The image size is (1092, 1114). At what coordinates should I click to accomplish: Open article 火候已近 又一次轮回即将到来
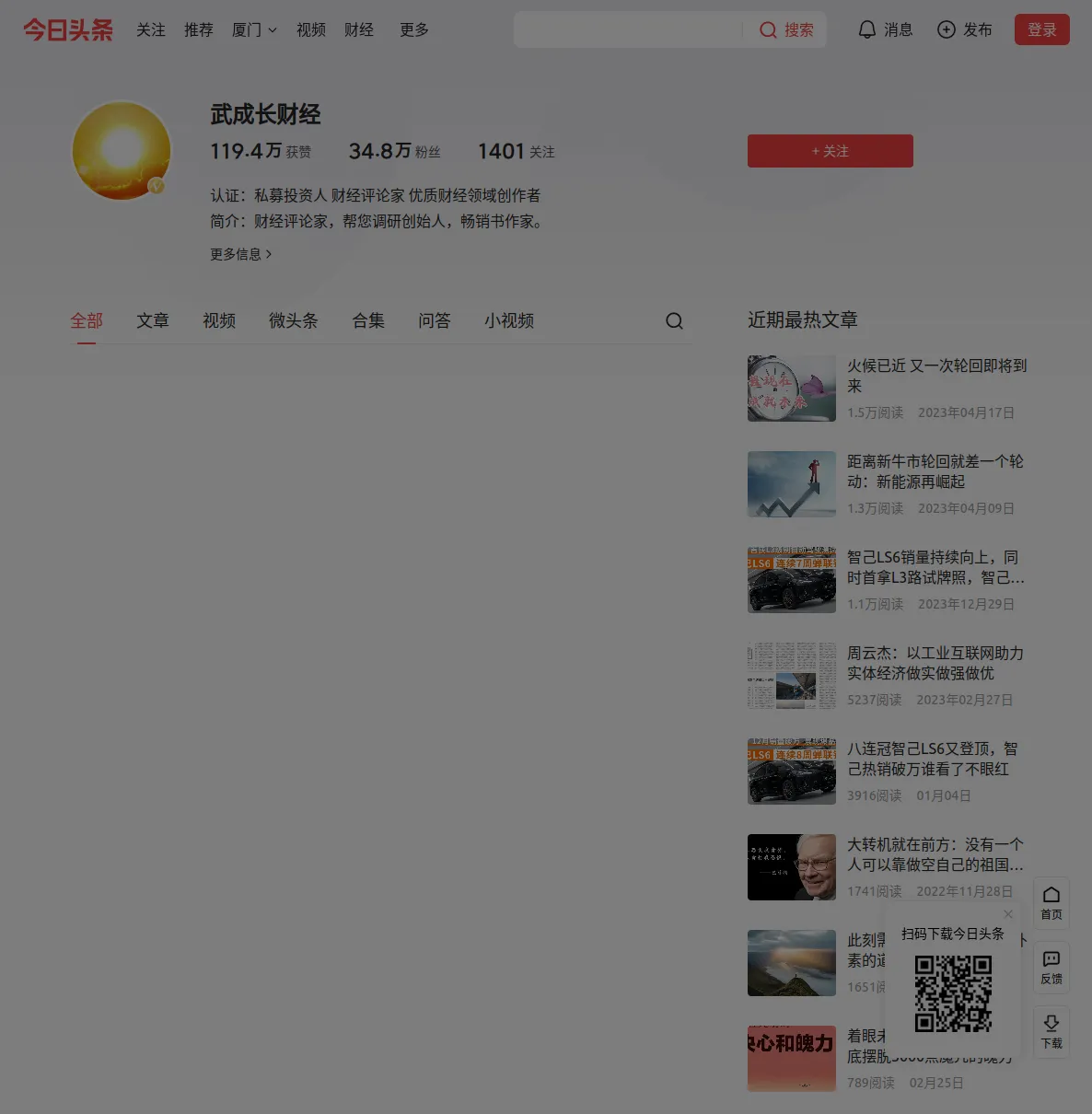pyautogui.click(x=935, y=376)
